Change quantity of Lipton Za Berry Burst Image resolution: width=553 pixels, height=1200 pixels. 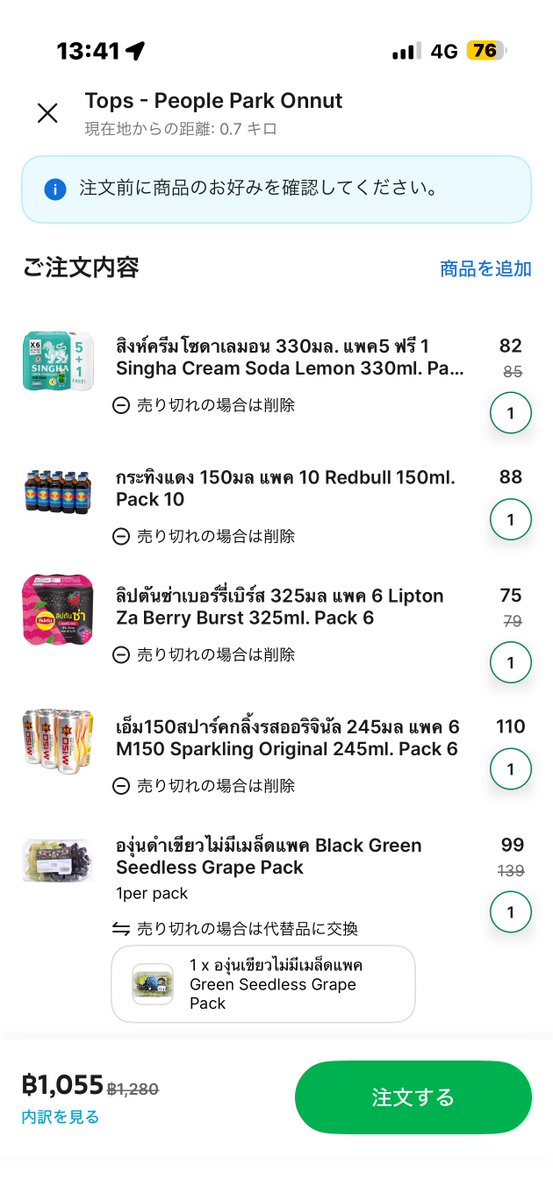(x=511, y=662)
